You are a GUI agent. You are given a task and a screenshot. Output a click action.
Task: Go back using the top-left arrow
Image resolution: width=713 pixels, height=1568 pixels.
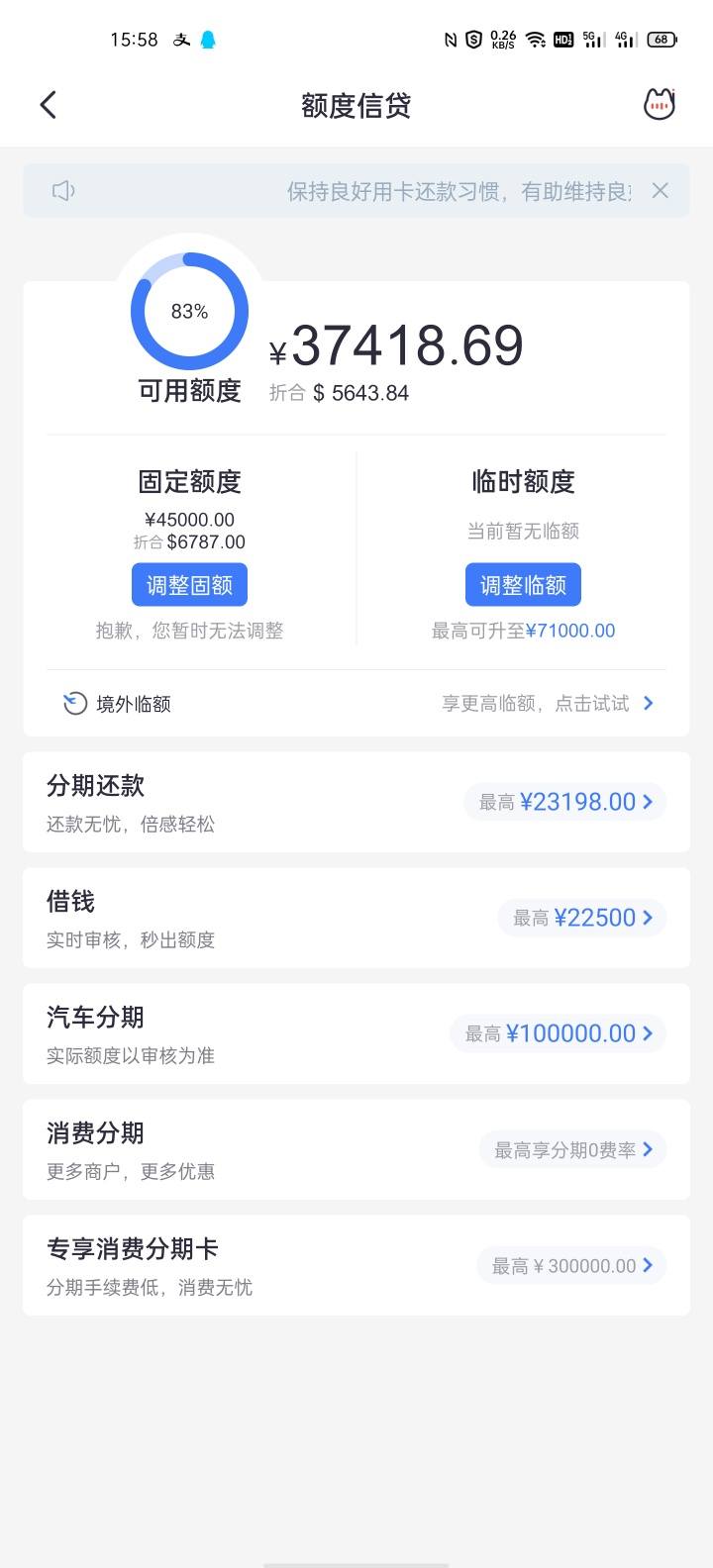tap(49, 105)
